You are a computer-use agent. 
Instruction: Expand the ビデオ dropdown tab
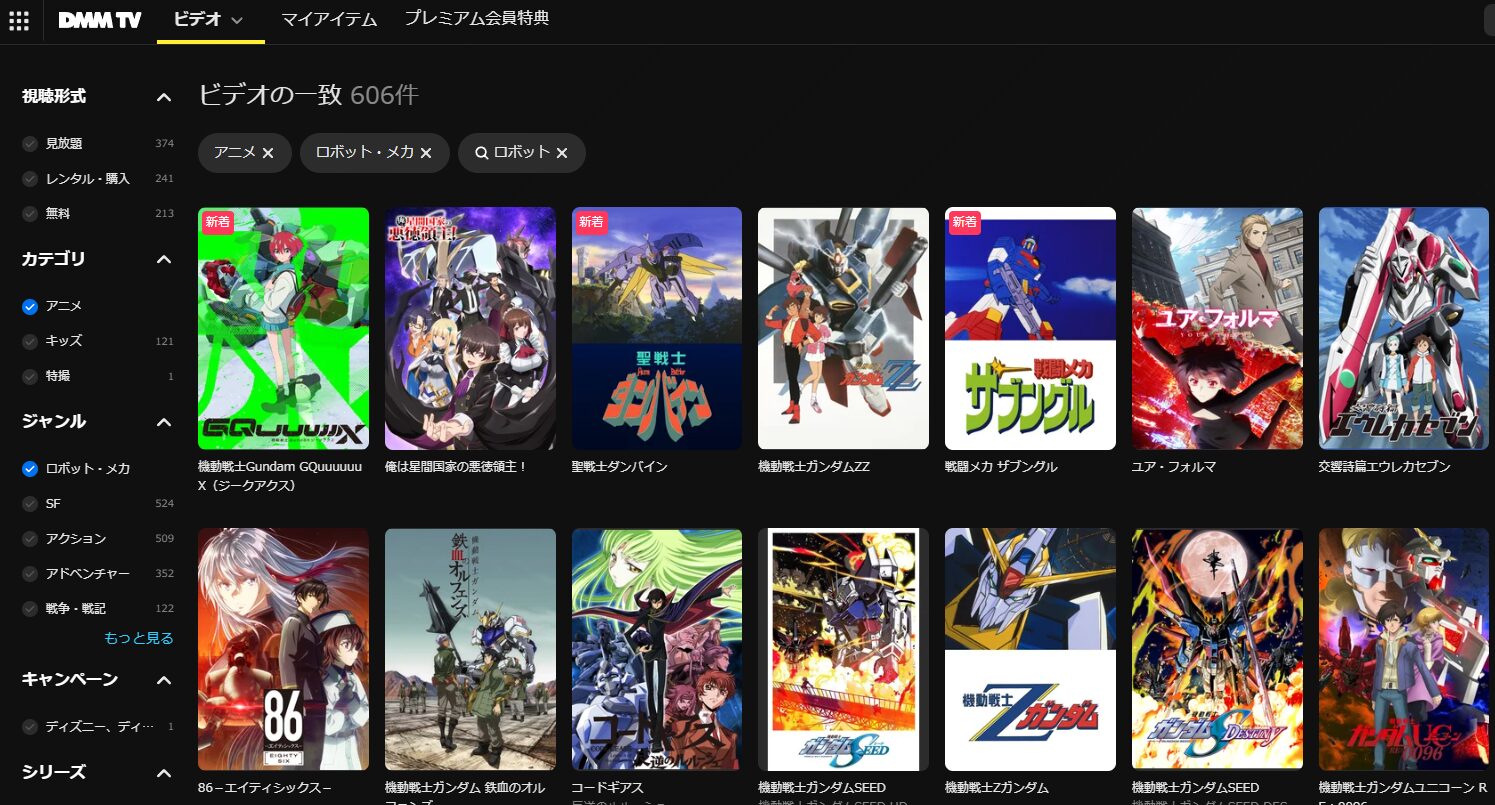click(x=209, y=19)
